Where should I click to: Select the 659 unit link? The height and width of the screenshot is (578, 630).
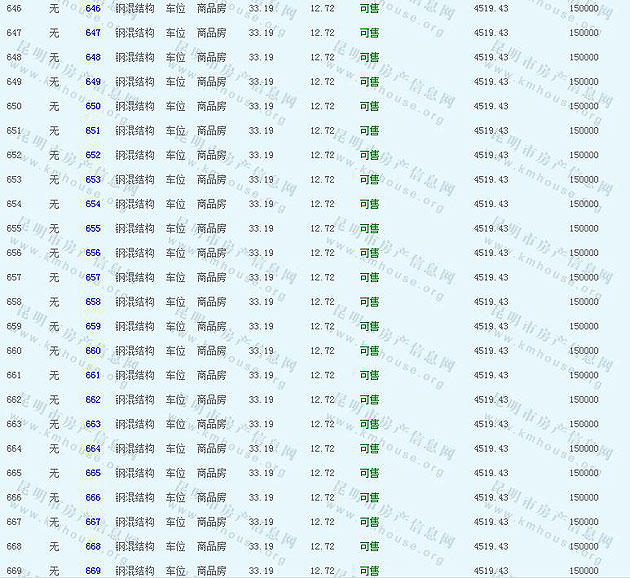pyautogui.click(x=93, y=327)
